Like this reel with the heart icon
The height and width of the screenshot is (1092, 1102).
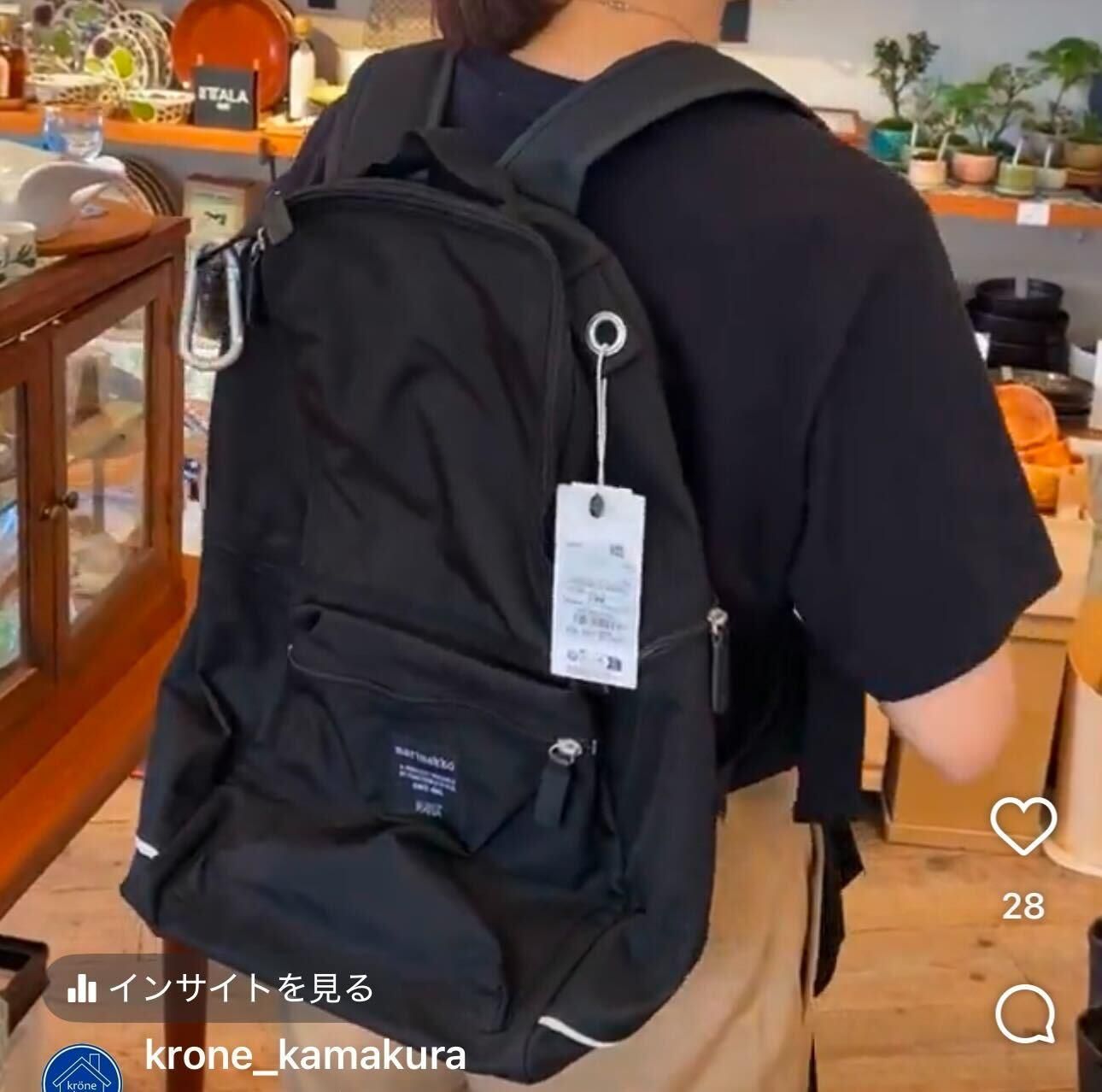pos(1023,827)
